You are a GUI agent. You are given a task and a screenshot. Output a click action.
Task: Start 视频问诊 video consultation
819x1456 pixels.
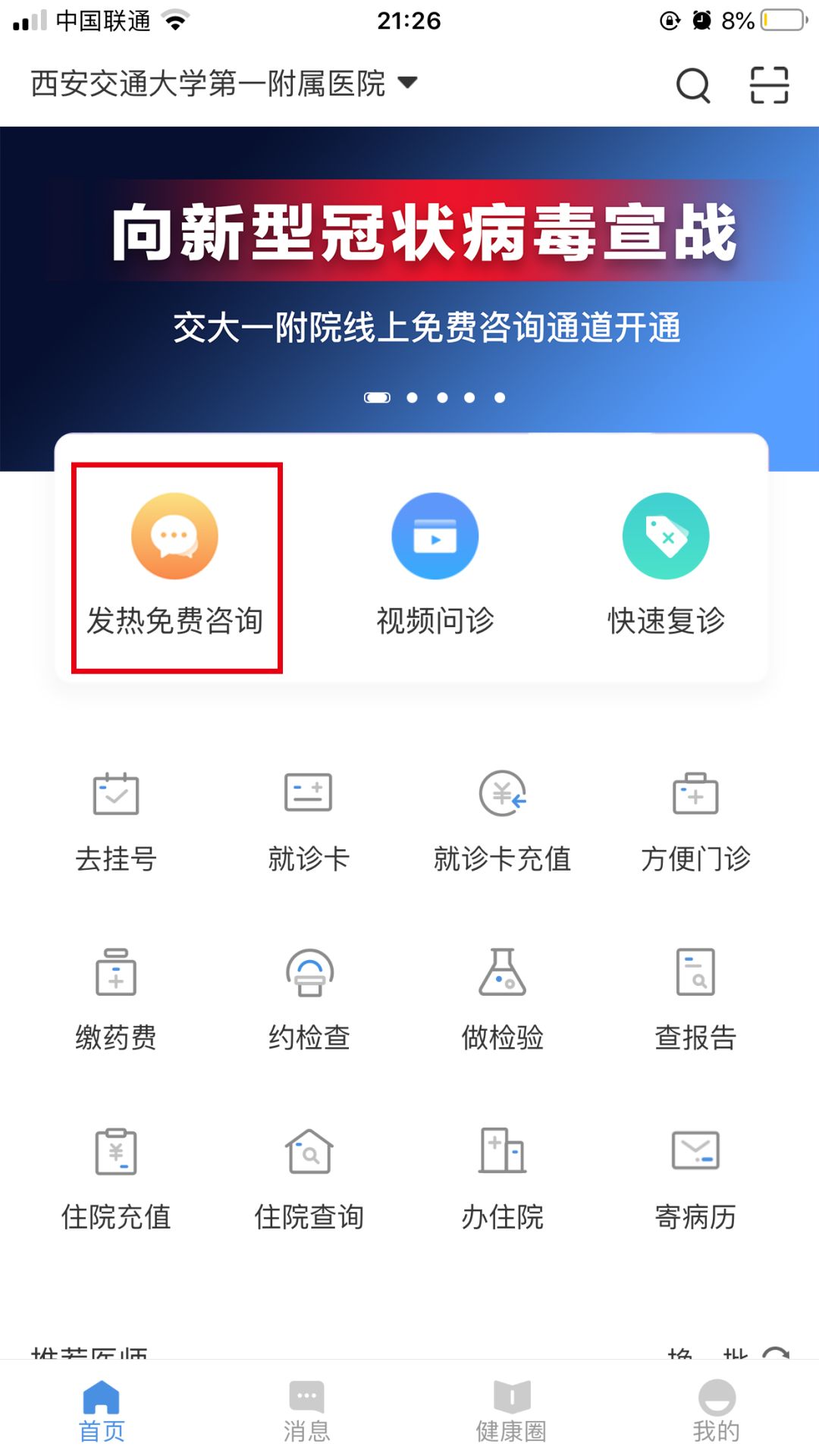(435, 565)
